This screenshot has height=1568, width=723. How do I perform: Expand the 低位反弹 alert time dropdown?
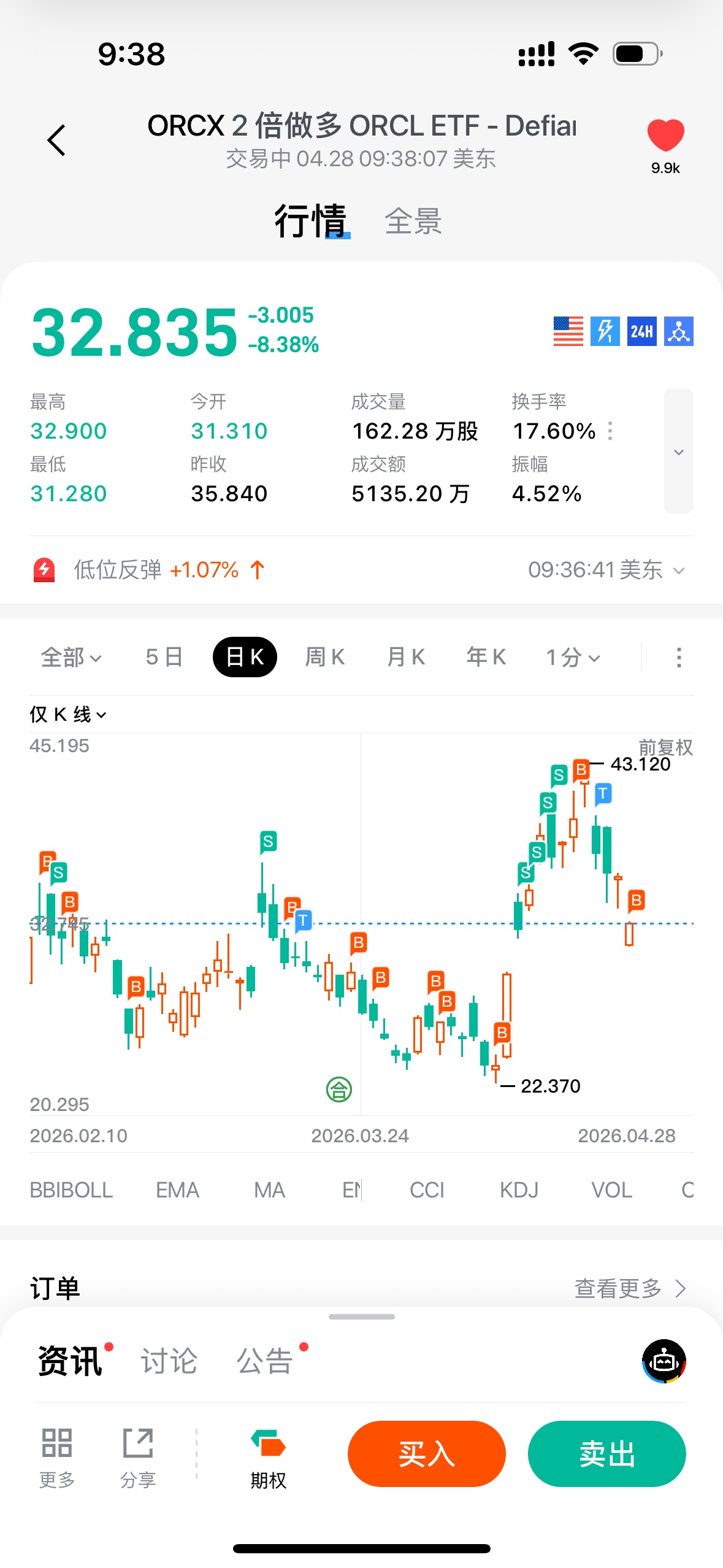point(678,571)
